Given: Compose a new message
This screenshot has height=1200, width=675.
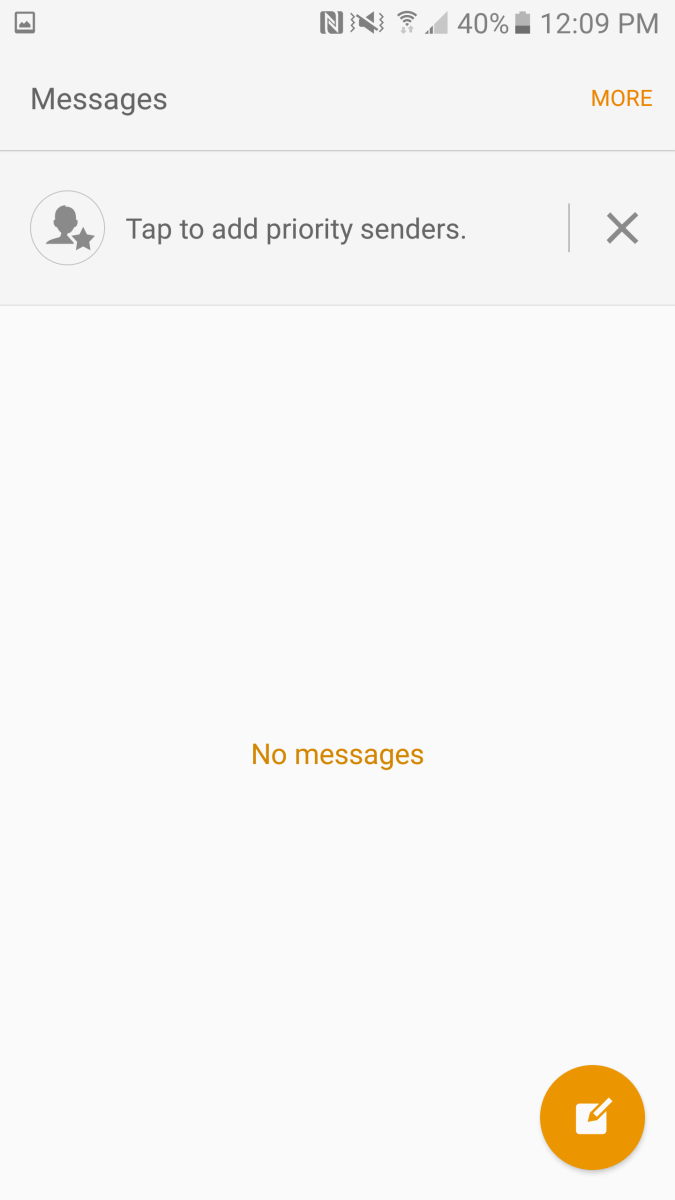Looking at the screenshot, I should pyautogui.click(x=592, y=1118).
